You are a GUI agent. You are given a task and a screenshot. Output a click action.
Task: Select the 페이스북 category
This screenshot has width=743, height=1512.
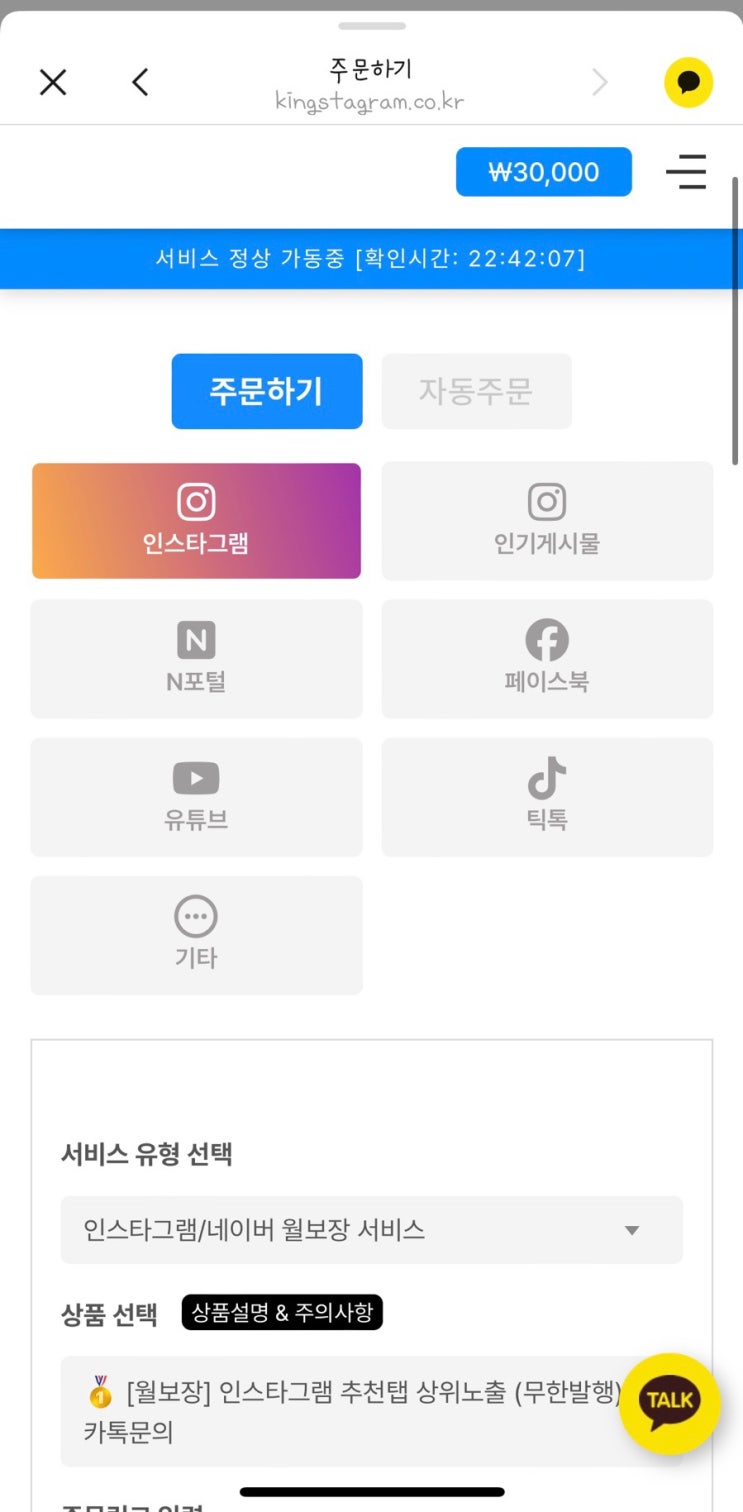tap(547, 658)
